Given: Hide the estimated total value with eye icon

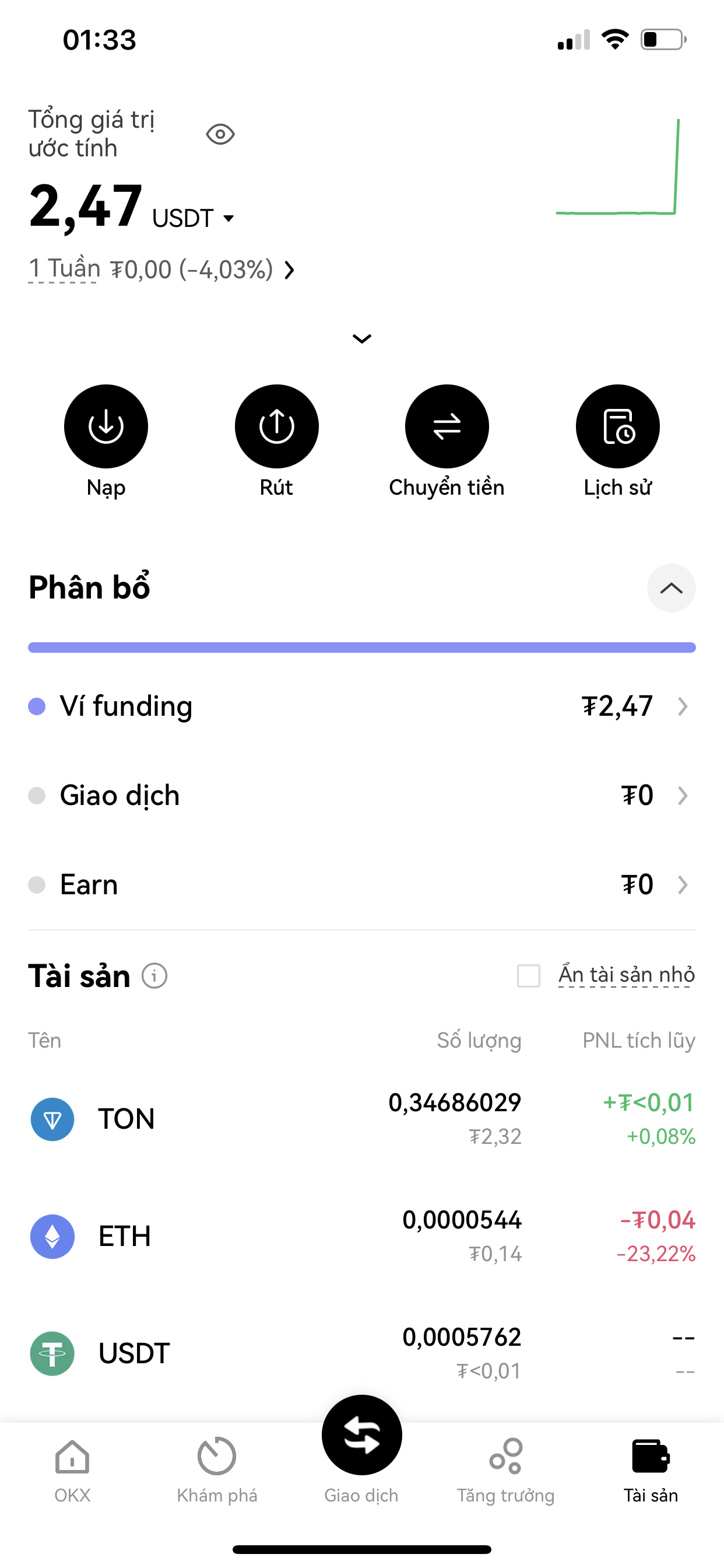Looking at the screenshot, I should (x=220, y=134).
